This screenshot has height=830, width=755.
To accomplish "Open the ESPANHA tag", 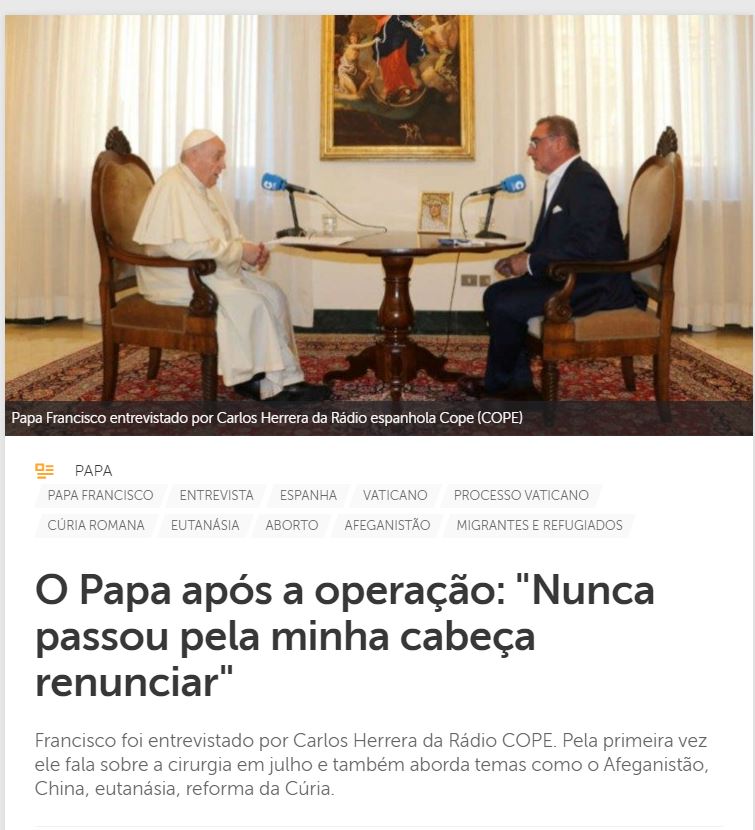I will pos(308,495).
